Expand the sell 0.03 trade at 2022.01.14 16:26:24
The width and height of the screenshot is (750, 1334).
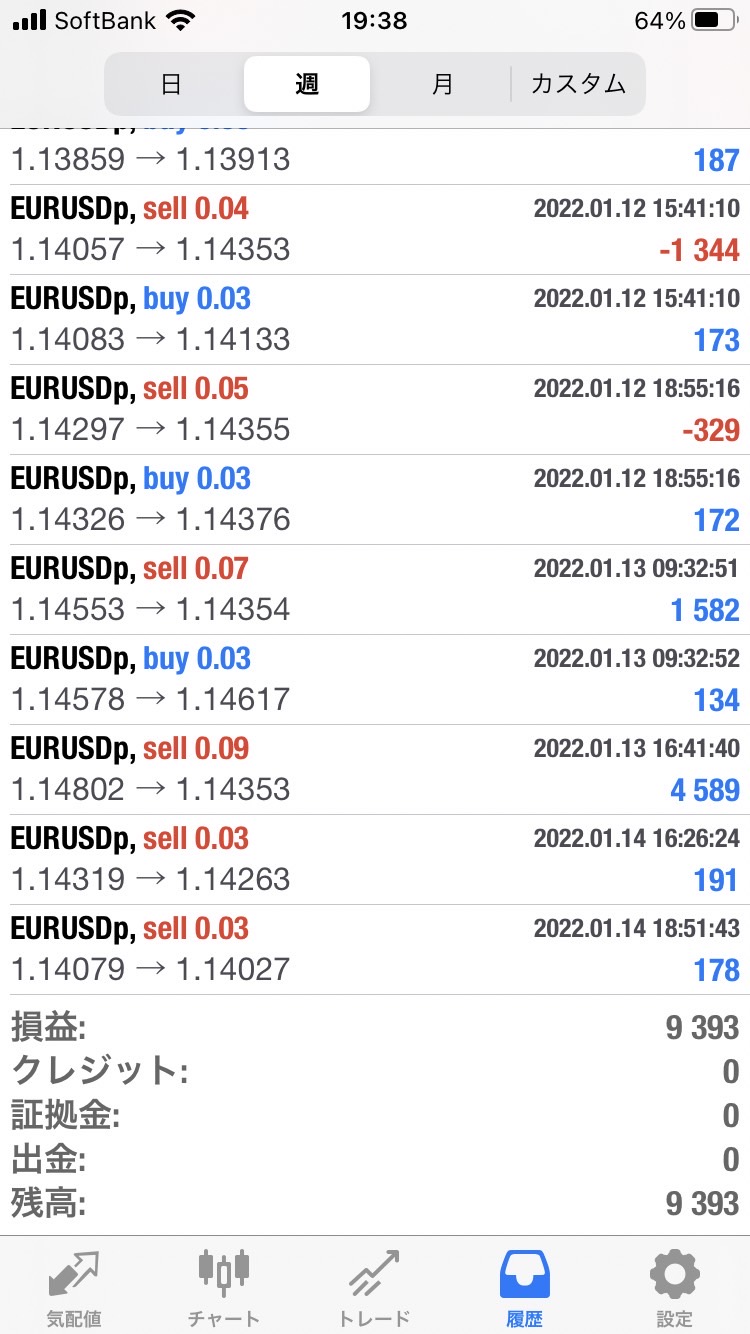tap(375, 860)
